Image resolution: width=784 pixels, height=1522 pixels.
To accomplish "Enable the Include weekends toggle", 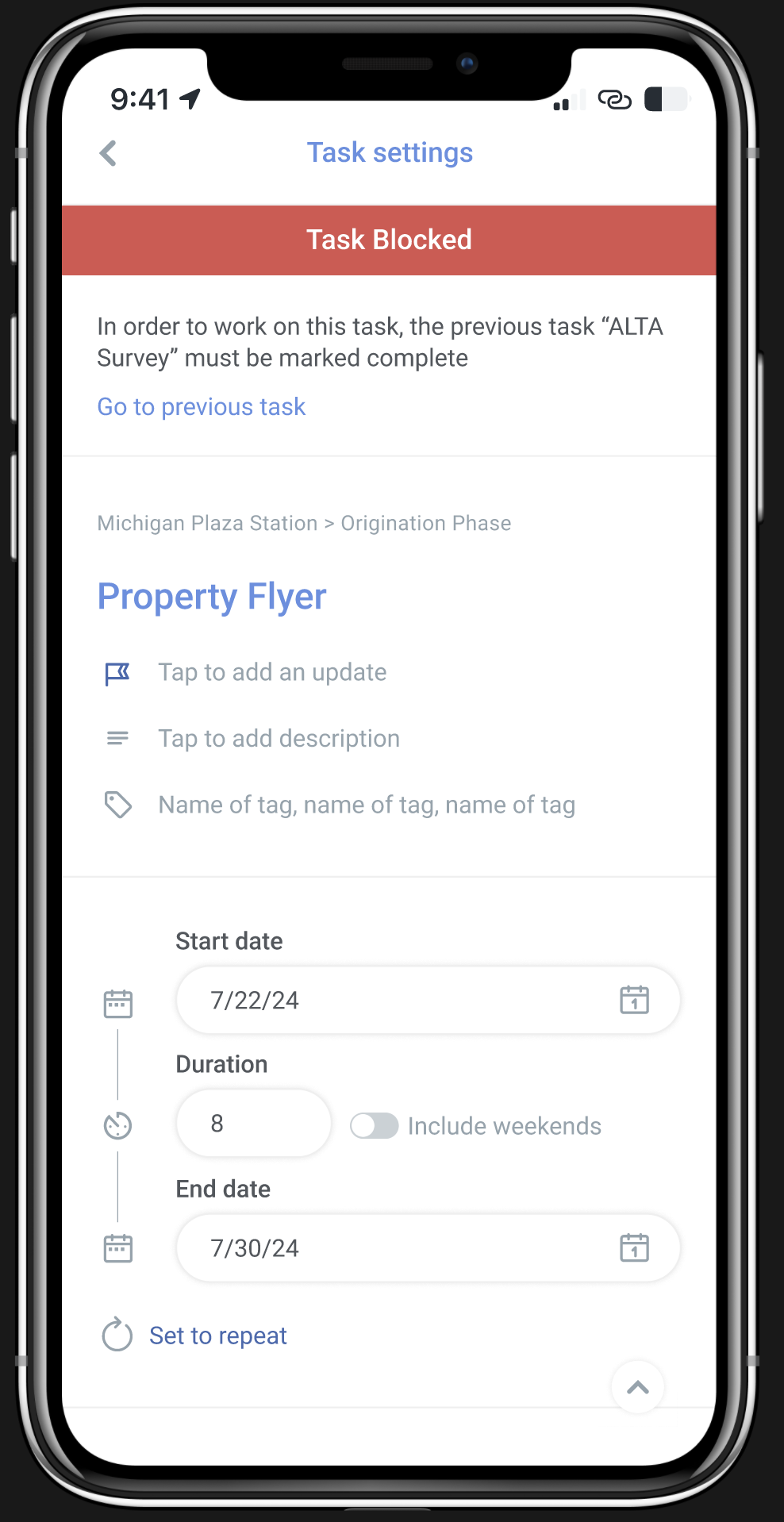I will (375, 1125).
